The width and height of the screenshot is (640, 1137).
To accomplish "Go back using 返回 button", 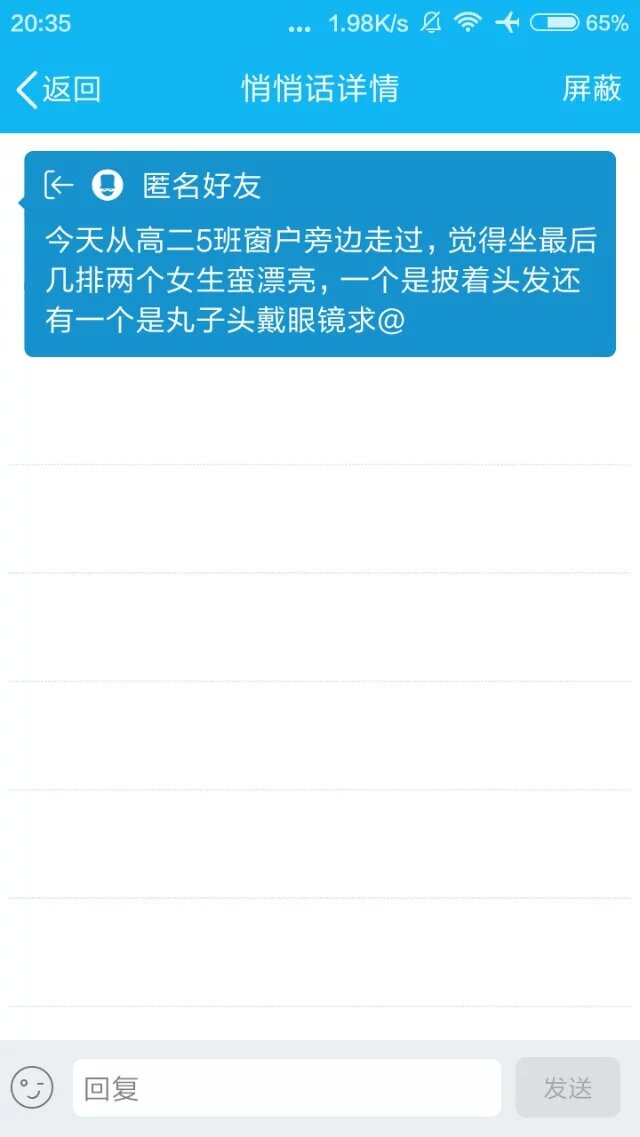I will point(58,89).
